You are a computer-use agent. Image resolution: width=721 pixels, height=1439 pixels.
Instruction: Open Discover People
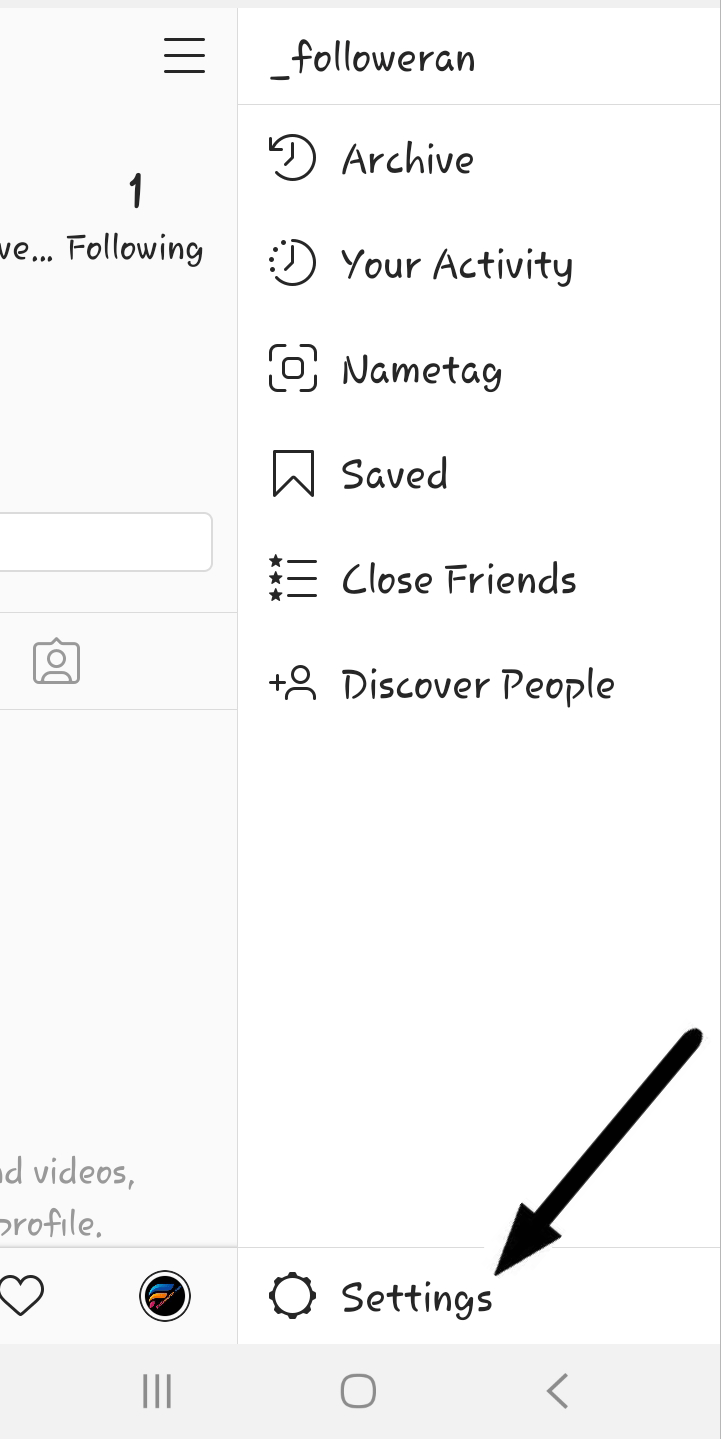(476, 685)
